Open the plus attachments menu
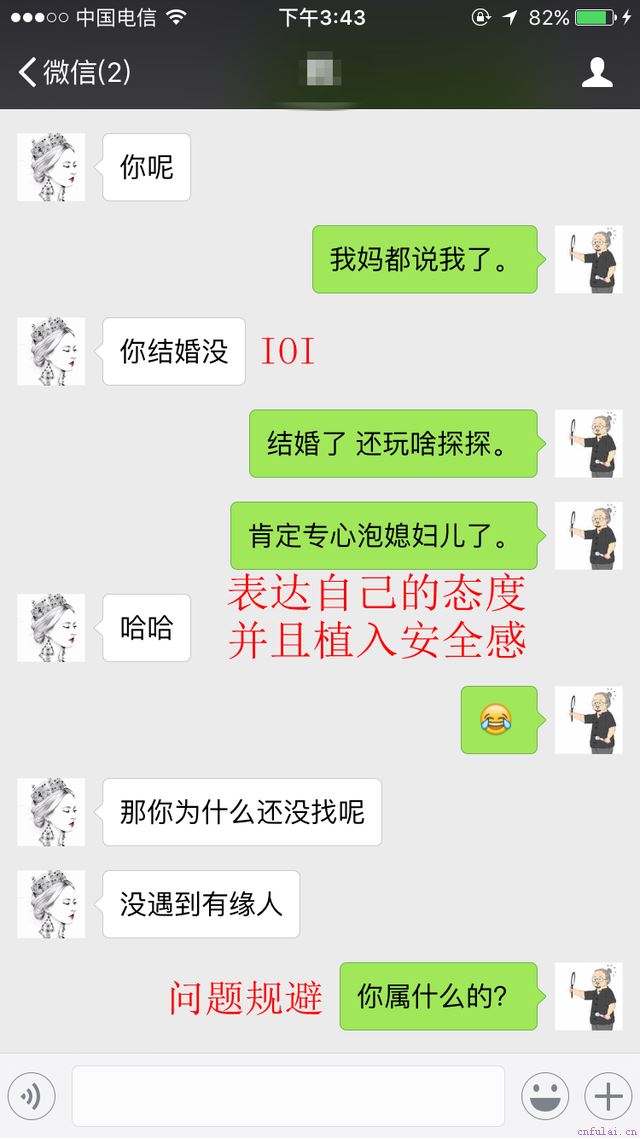The height and width of the screenshot is (1138, 640). click(x=608, y=1097)
